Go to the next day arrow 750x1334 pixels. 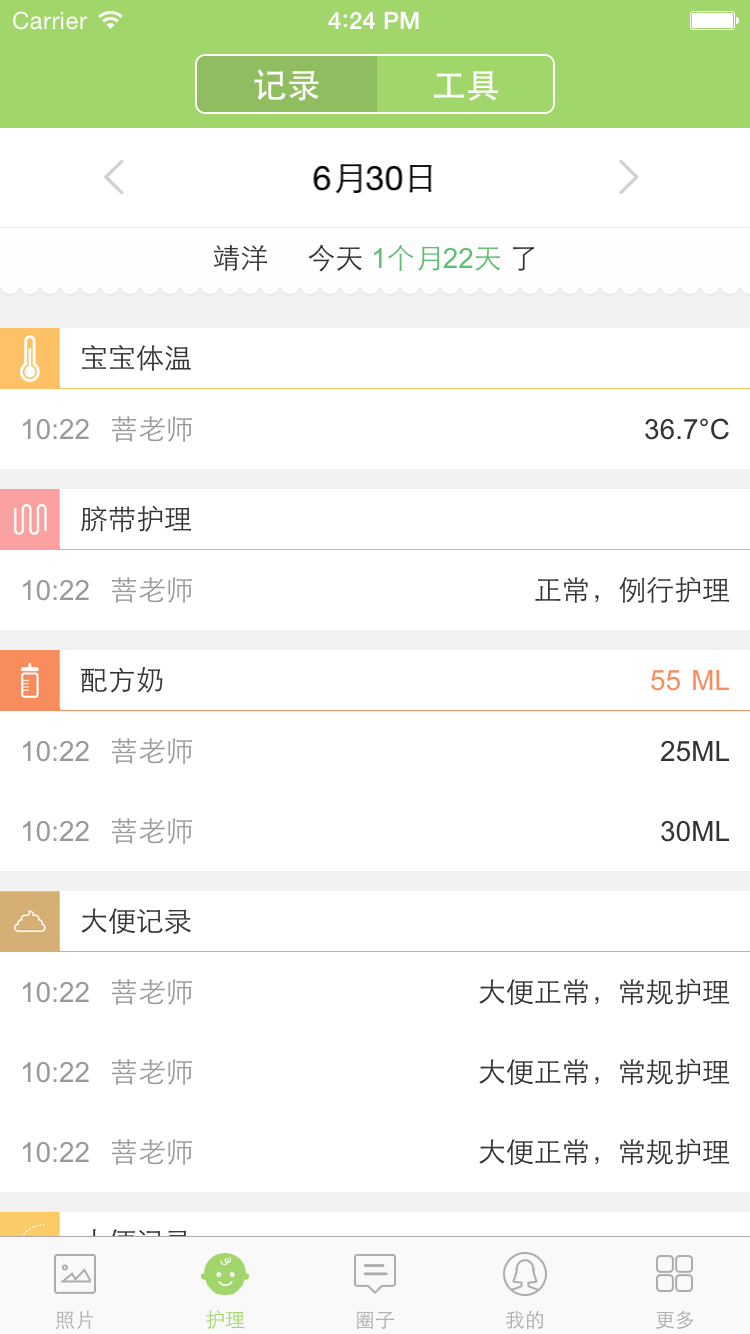pyautogui.click(x=628, y=178)
